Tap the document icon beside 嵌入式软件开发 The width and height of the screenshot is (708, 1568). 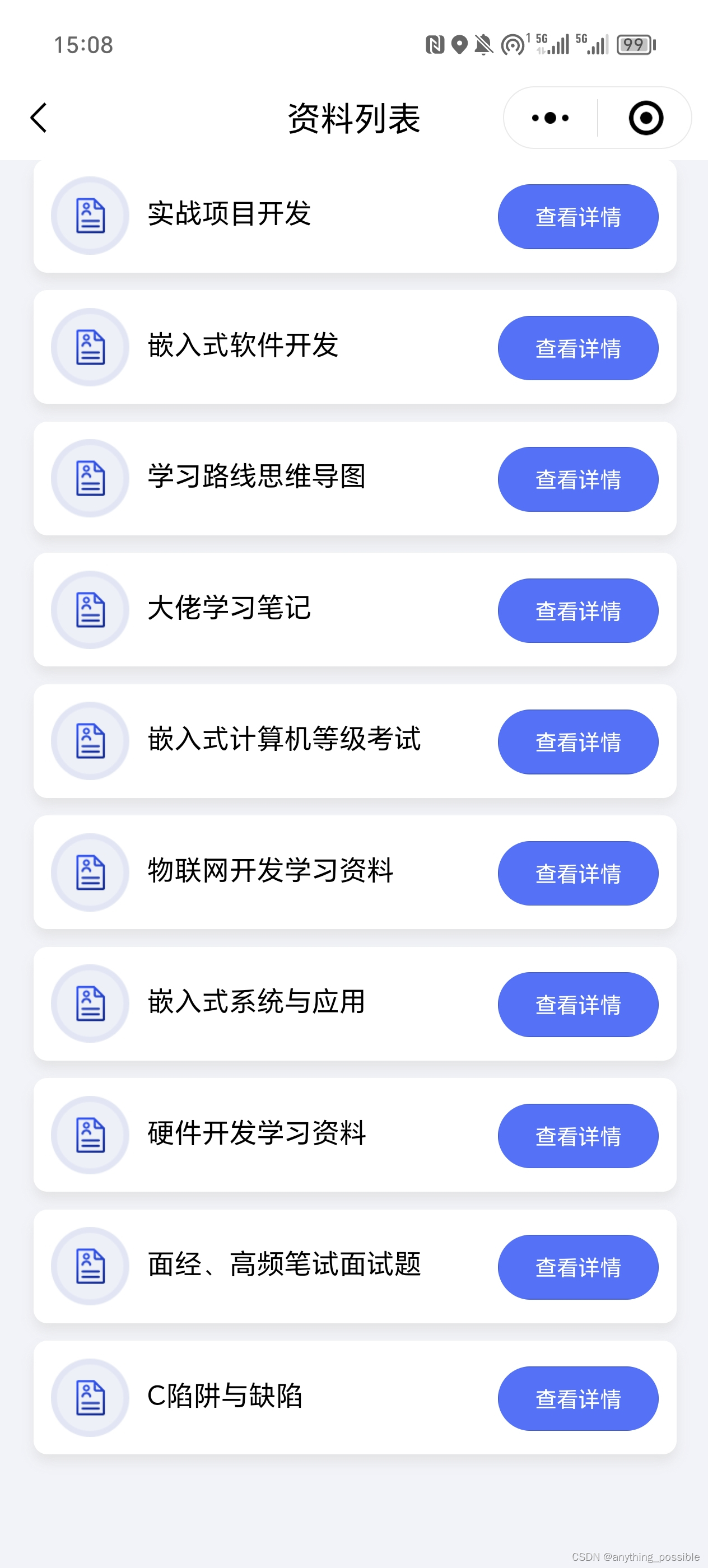90,347
